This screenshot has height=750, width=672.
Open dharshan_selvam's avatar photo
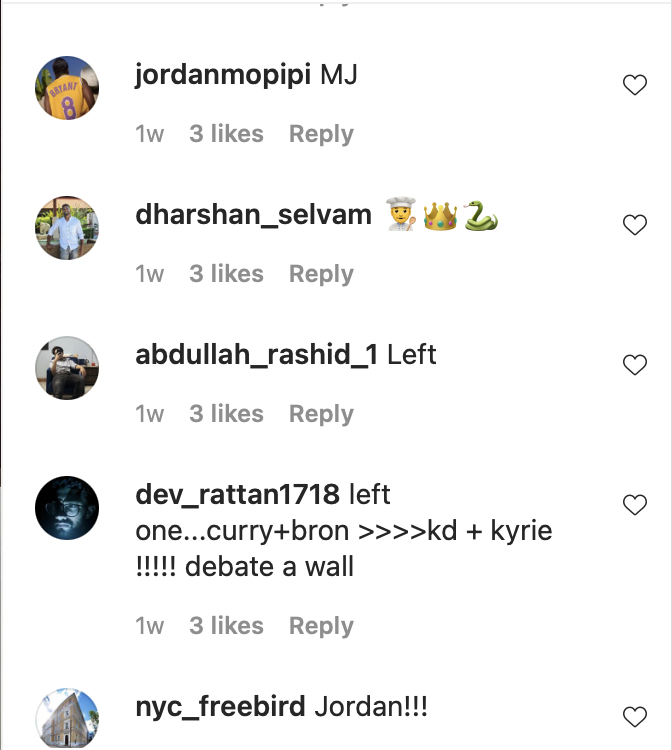coord(67,228)
